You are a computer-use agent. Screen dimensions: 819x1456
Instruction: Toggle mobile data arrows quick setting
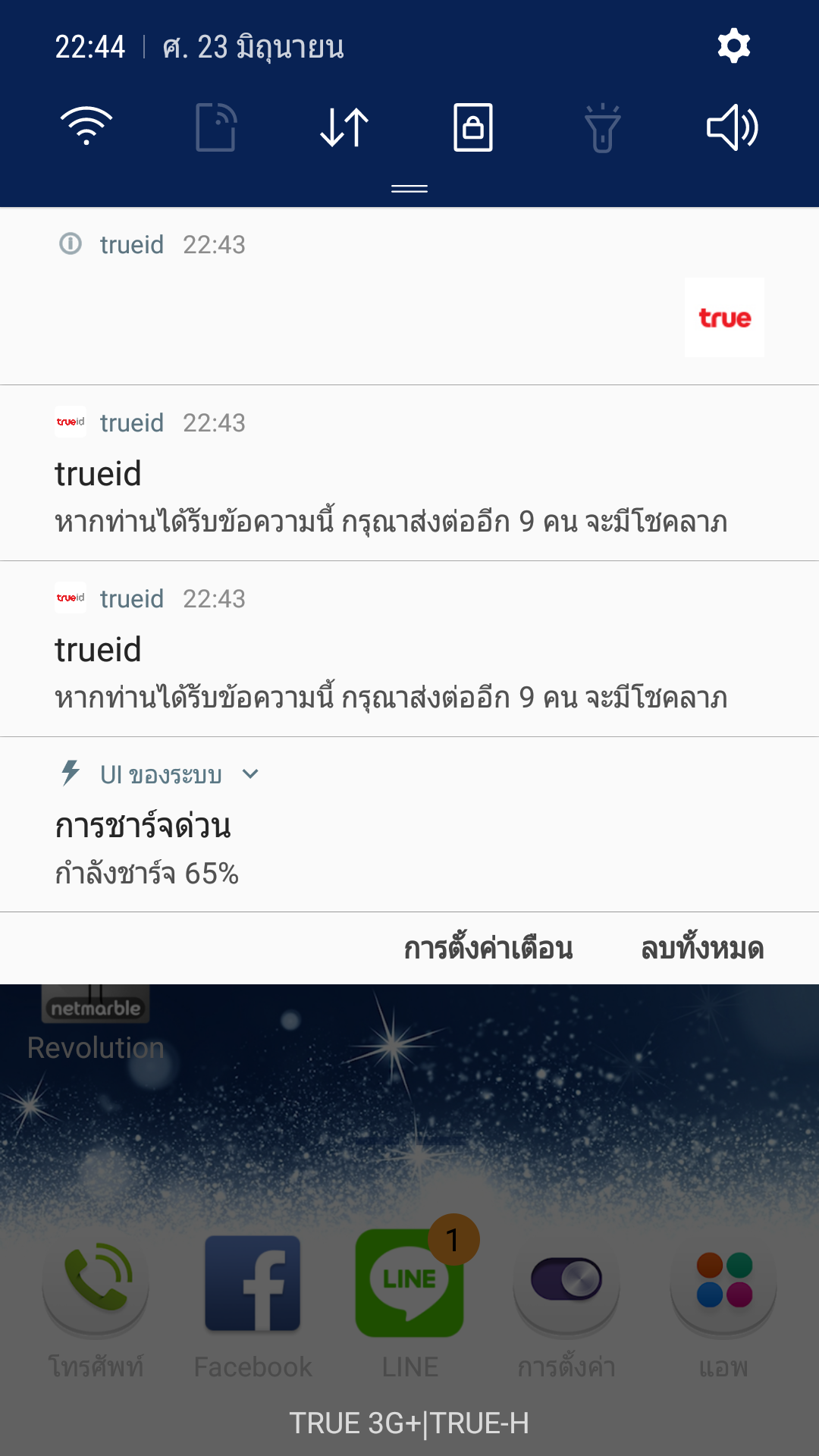[x=344, y=127]
